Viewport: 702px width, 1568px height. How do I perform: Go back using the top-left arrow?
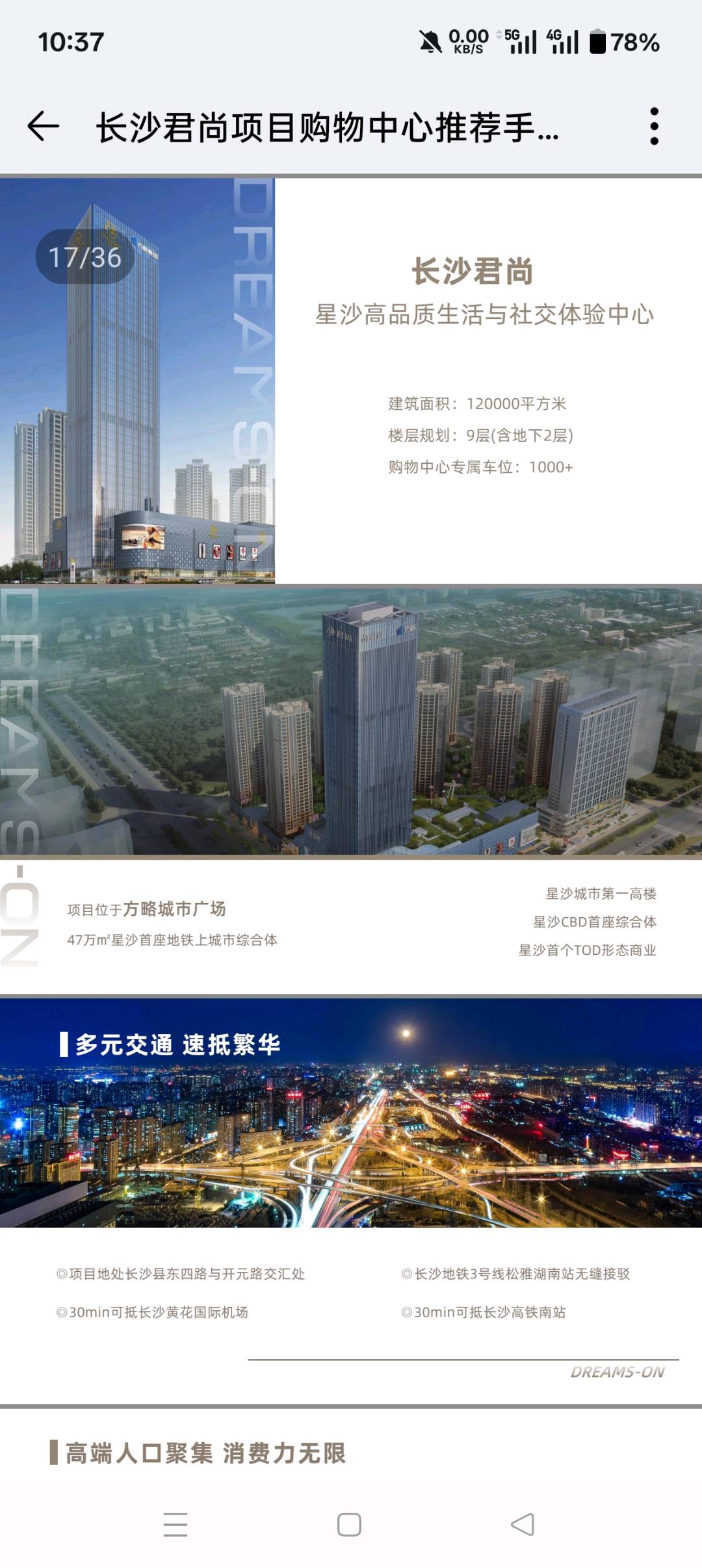pyautogui.click(x=43, y=126)
